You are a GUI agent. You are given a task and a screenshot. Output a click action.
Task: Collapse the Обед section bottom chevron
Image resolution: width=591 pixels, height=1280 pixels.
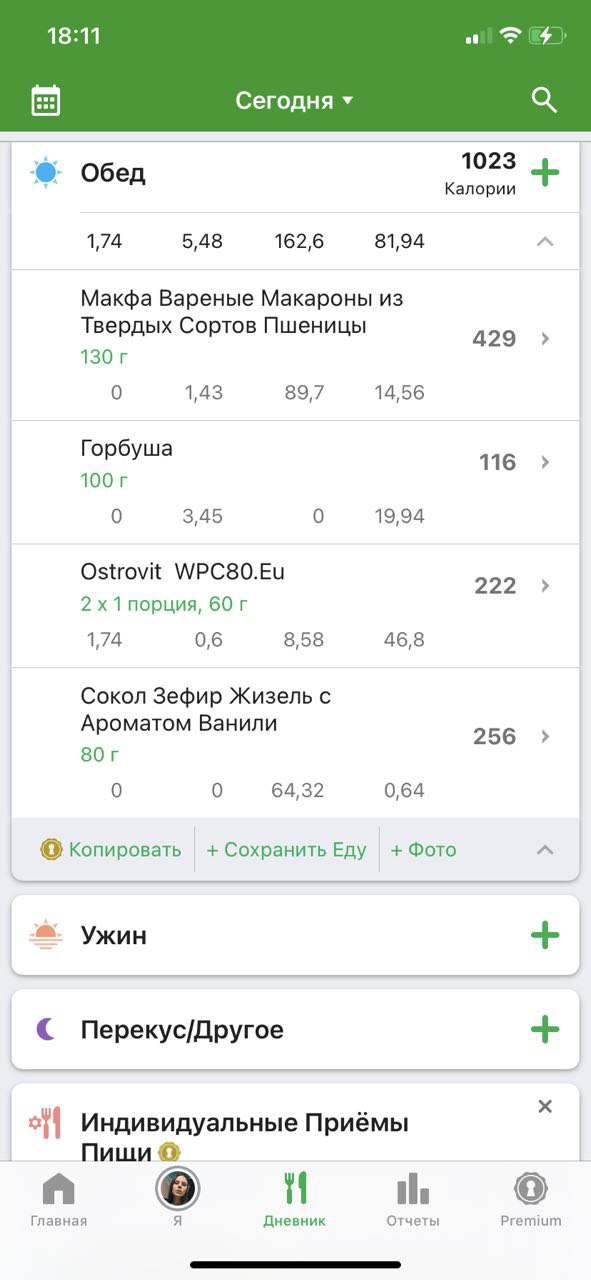coord(545,850)
